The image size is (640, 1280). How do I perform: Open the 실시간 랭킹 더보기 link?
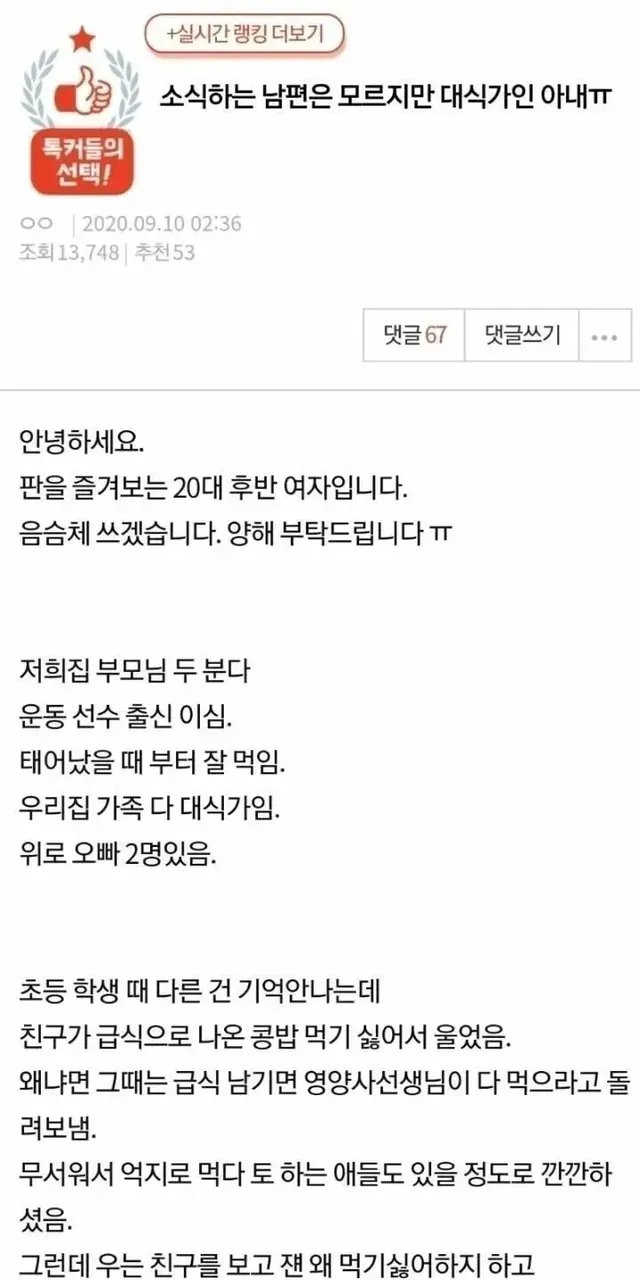(x=244, y=34)
